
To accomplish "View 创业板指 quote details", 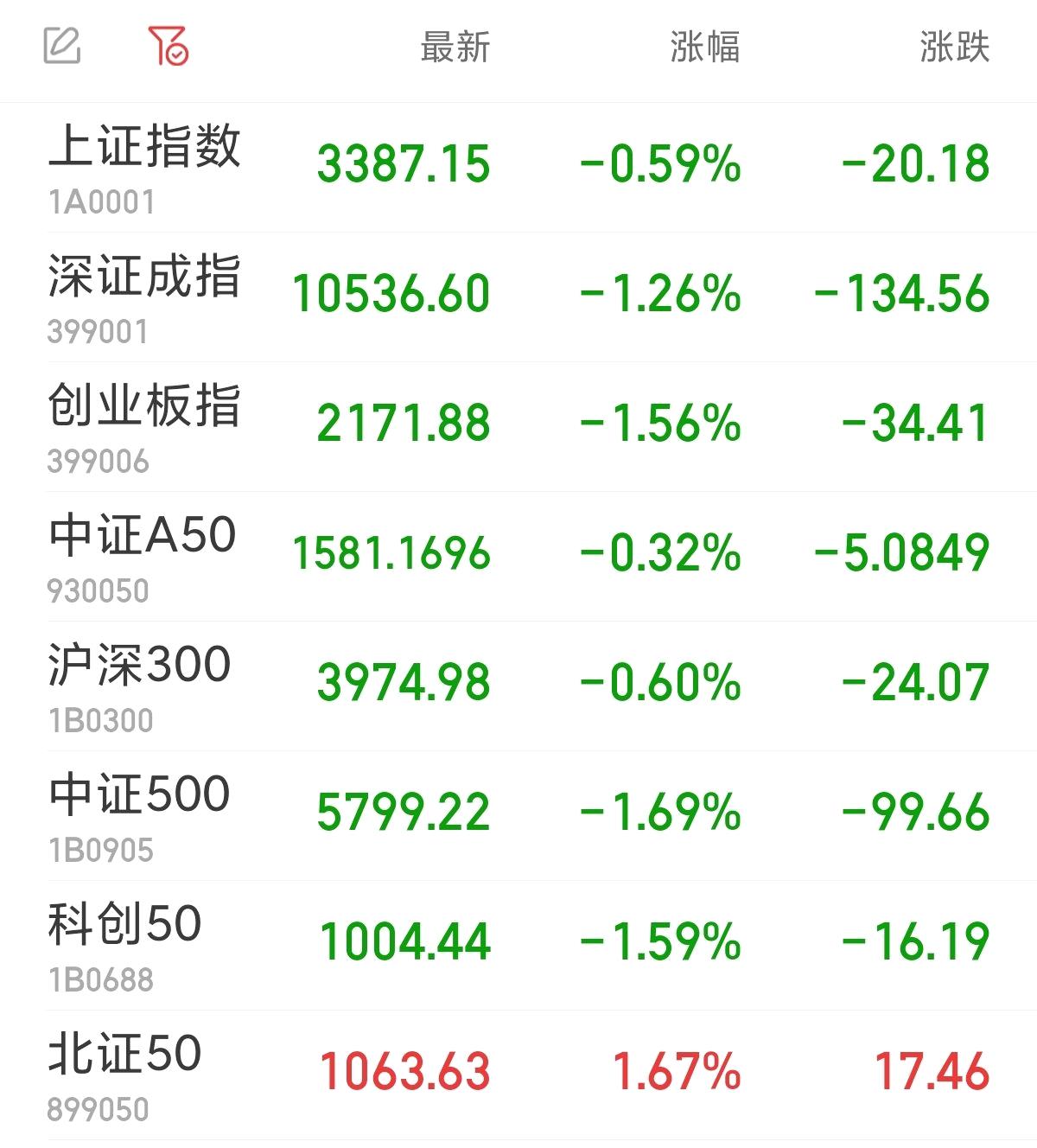I will coord(144,425).
